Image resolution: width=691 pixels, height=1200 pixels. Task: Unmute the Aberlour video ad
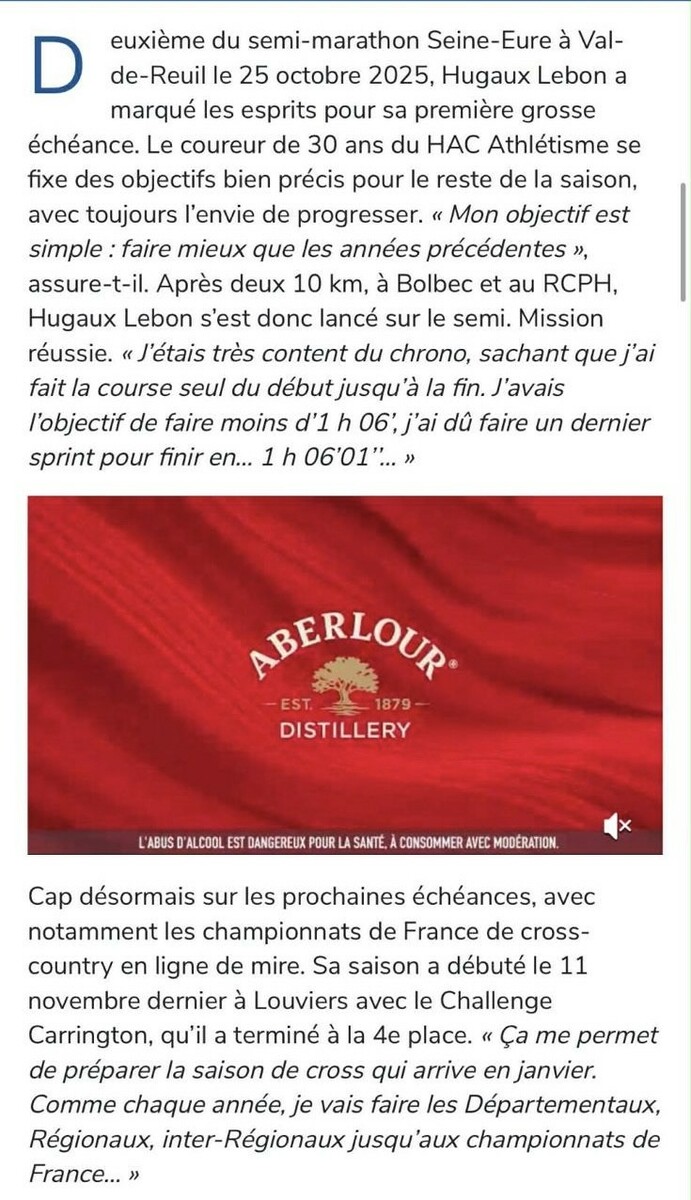click(618, 827)
